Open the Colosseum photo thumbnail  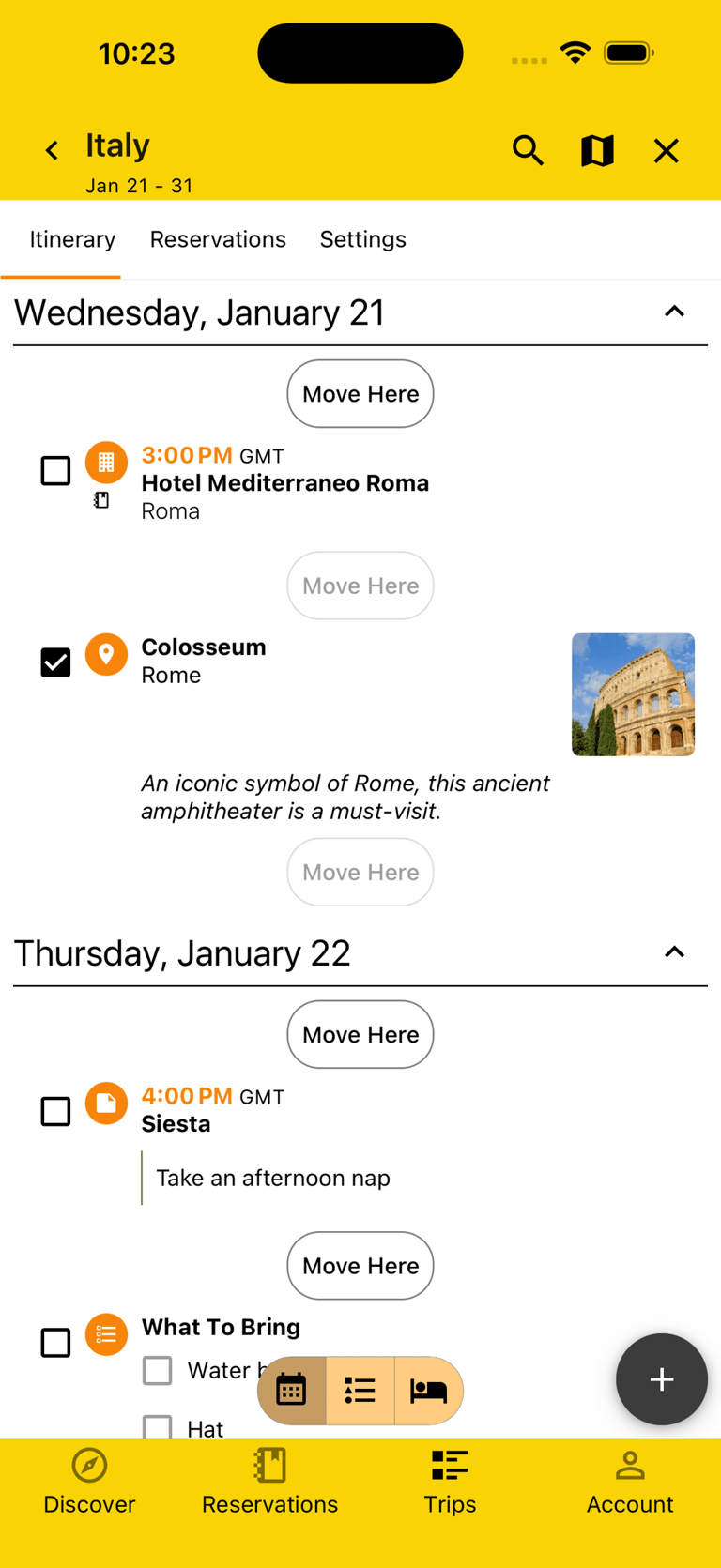633,694
